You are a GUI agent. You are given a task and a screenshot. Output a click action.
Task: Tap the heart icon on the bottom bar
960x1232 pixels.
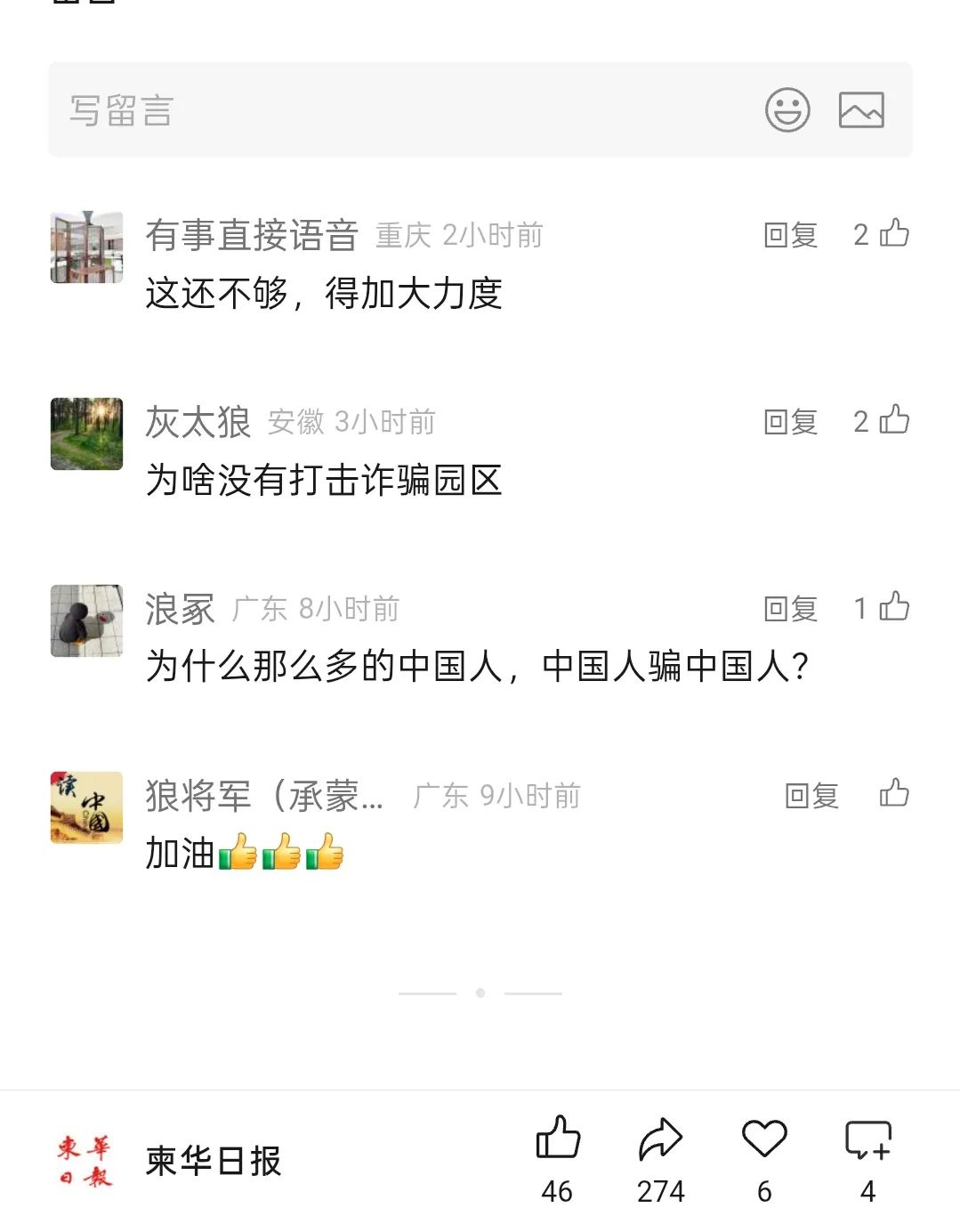[x=764, y=1139]
